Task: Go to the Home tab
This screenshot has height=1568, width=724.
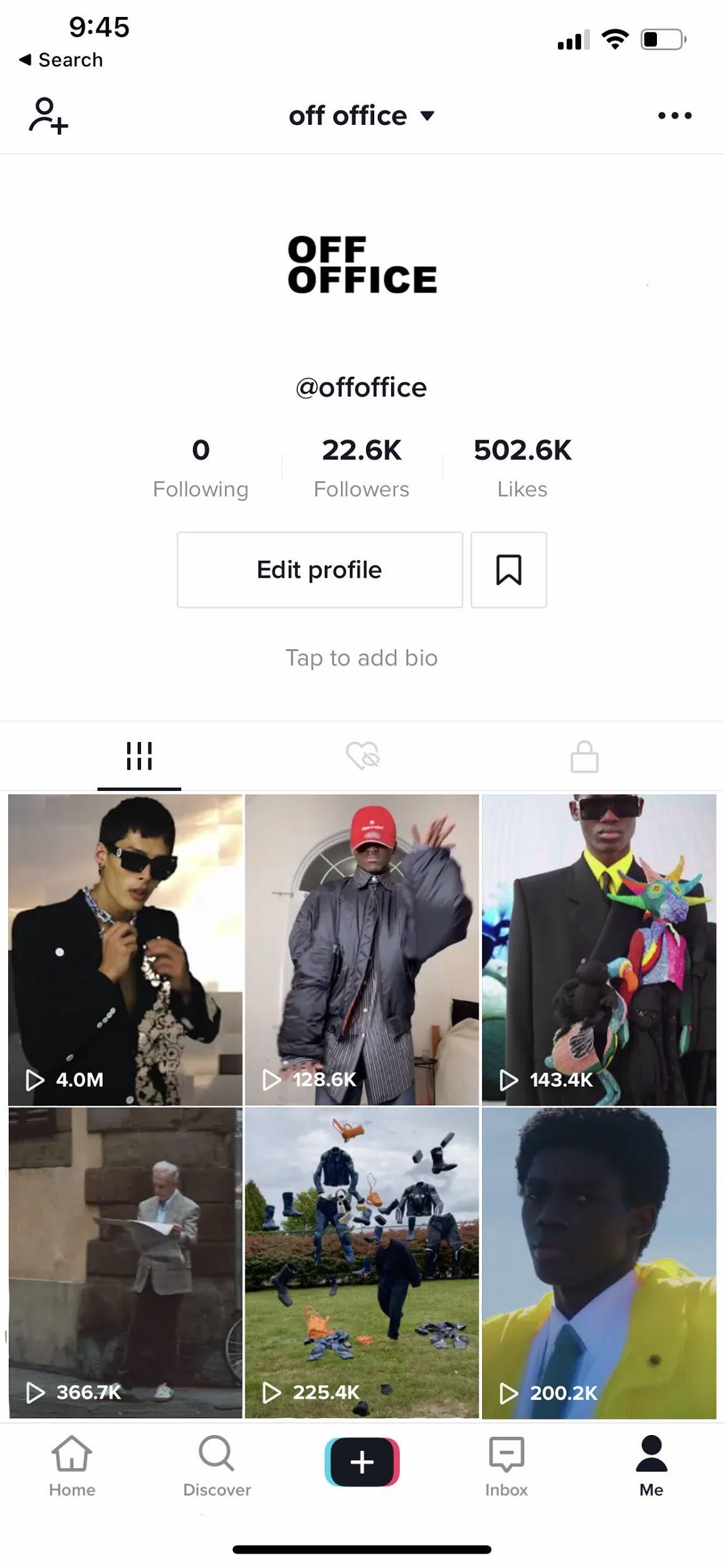Action: point(72,1465)
